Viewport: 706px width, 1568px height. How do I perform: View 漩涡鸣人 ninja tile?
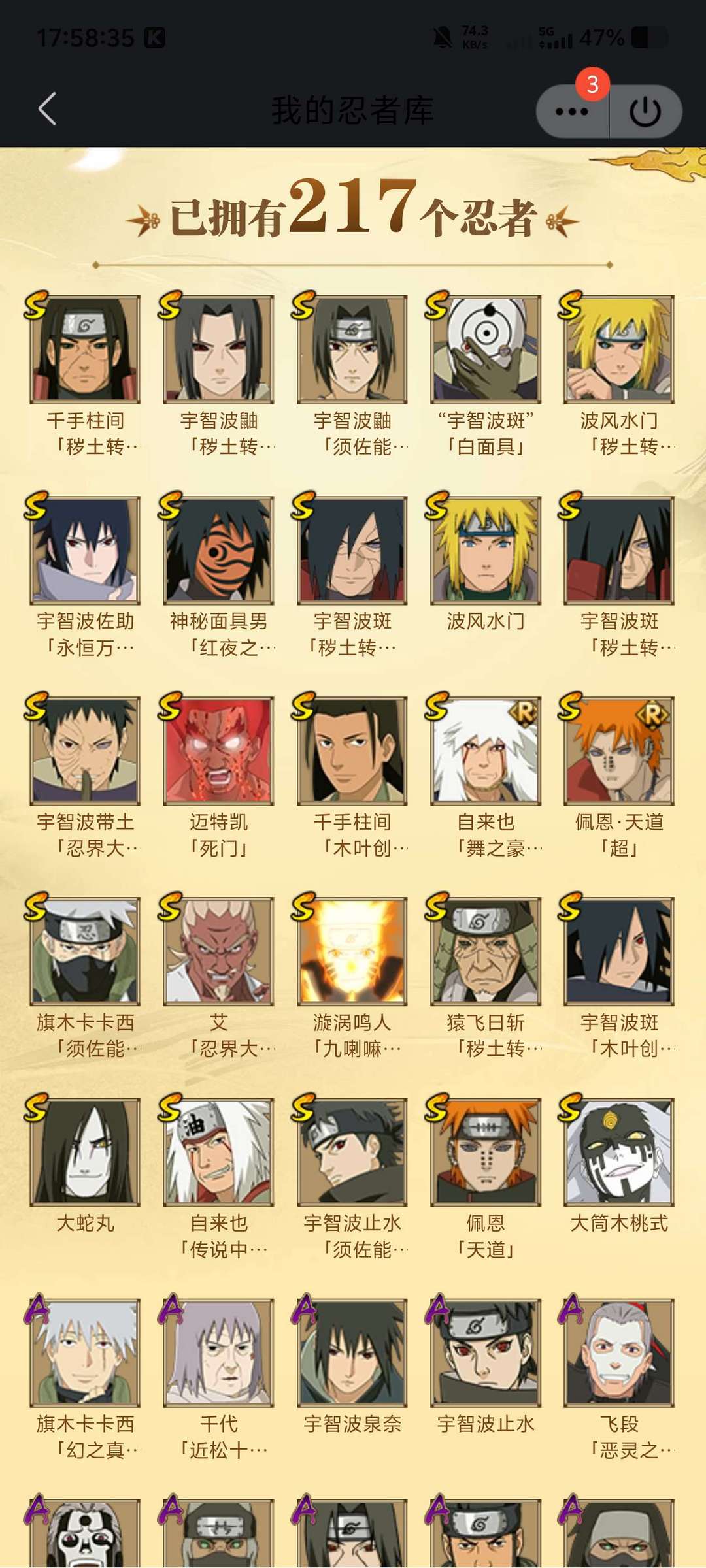coord(352,951)
